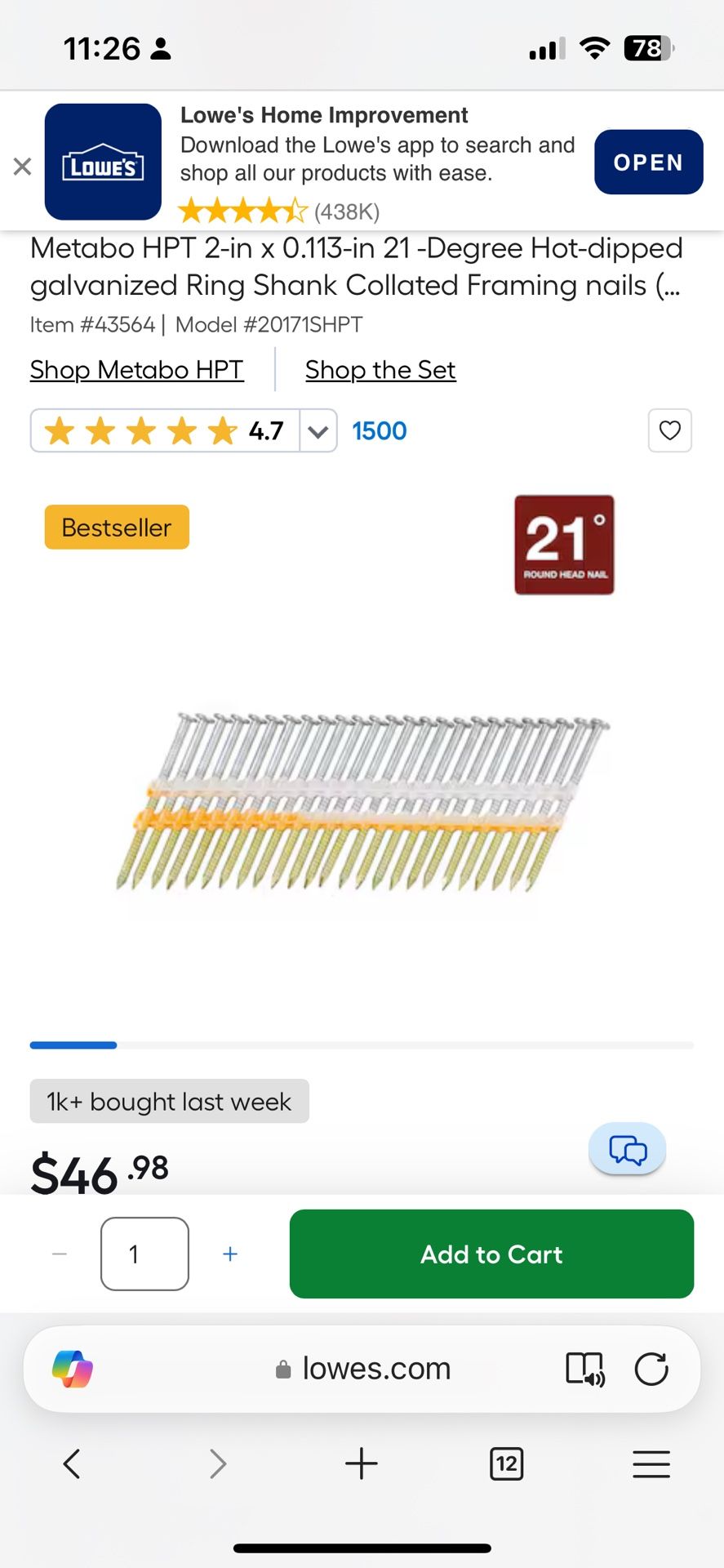Tap Shop the Set link

pyautogui.click(x=380, y=369)
